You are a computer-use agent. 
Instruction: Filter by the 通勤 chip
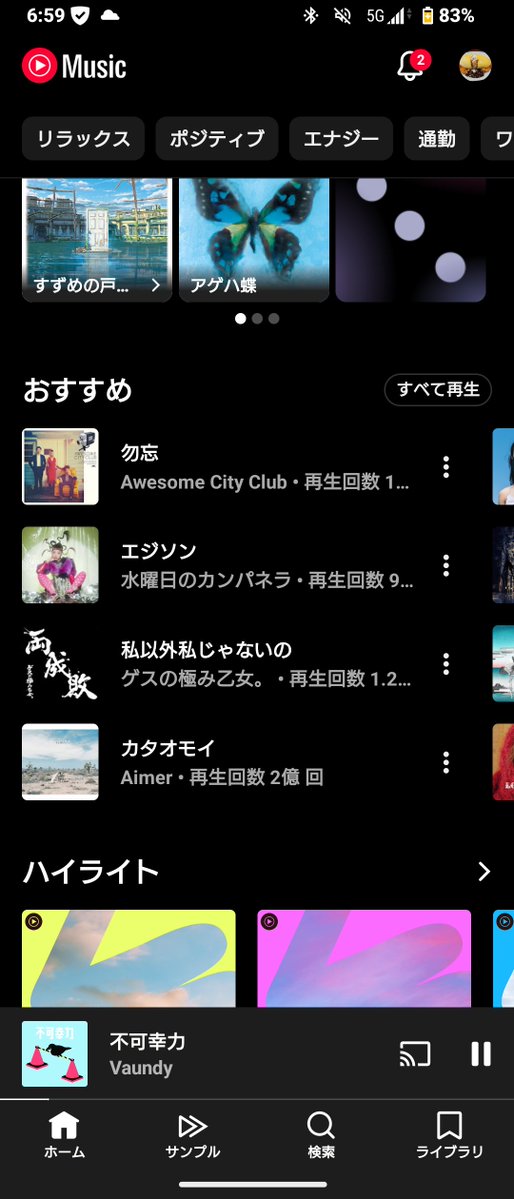coord(437,138)
